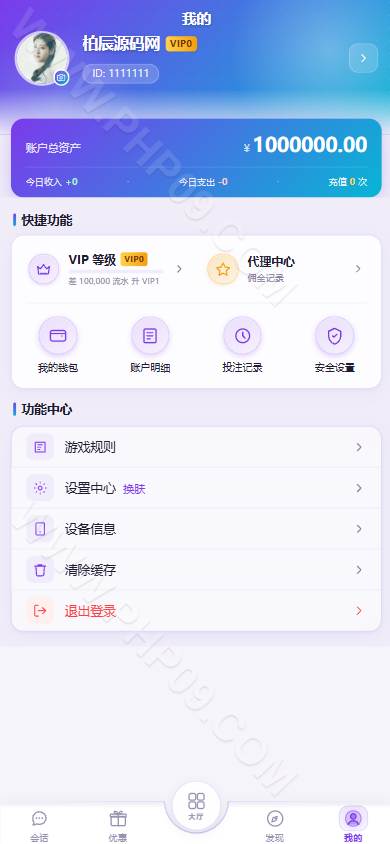Image resolution: width=390 pixels, height=844 pixels.
Task: Switch to the 发现 tab
Action: [275, 826]
